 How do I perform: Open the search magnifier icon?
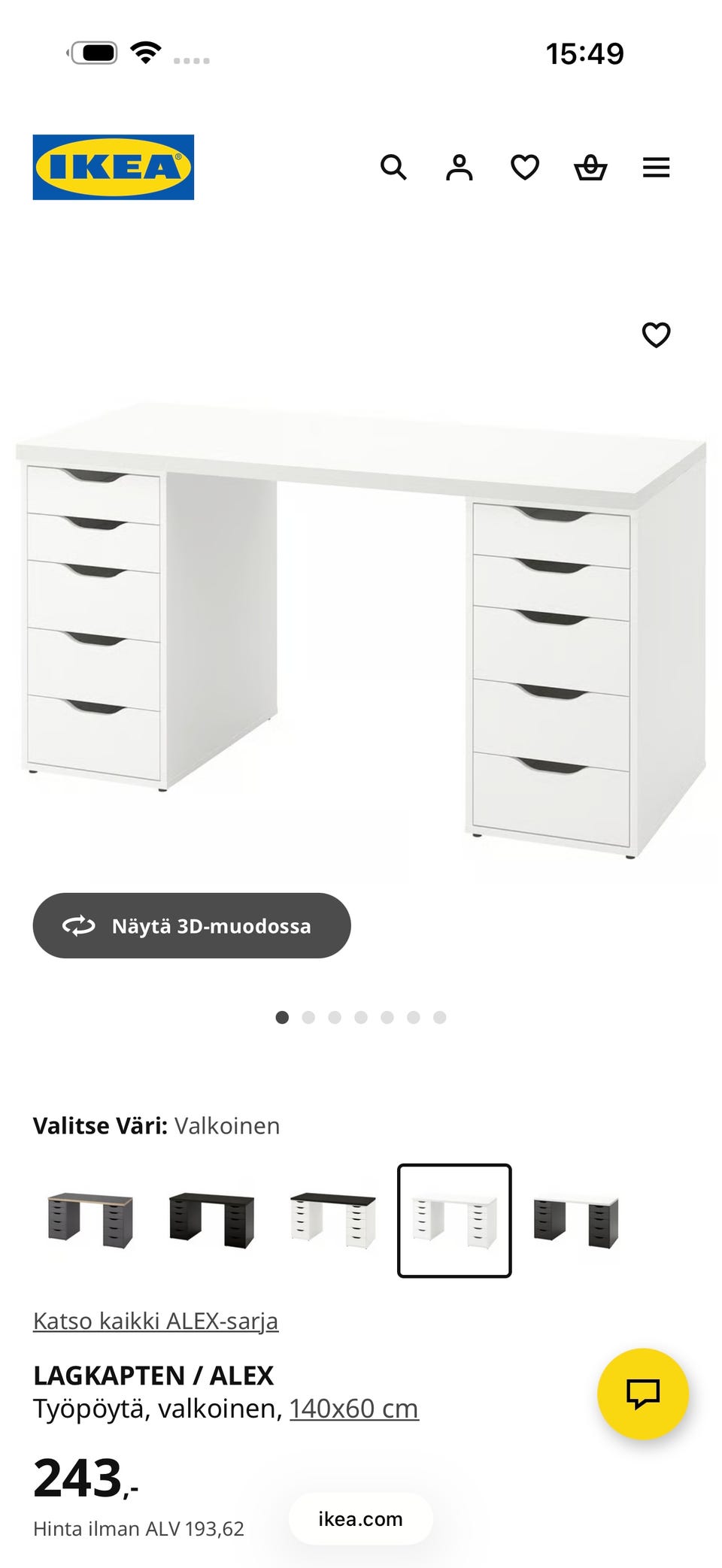coord(393,167)
